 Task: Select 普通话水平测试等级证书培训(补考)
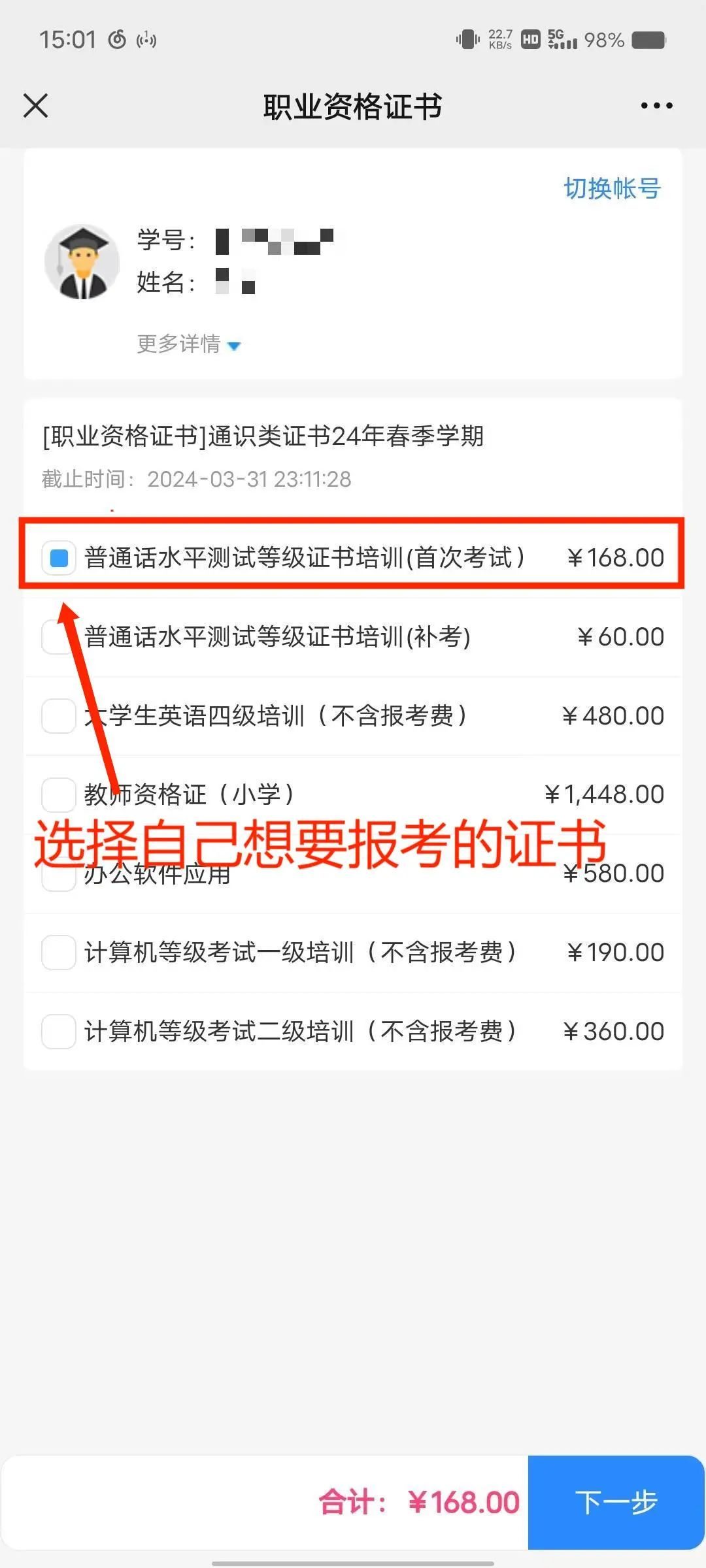[x=58, y=637]
